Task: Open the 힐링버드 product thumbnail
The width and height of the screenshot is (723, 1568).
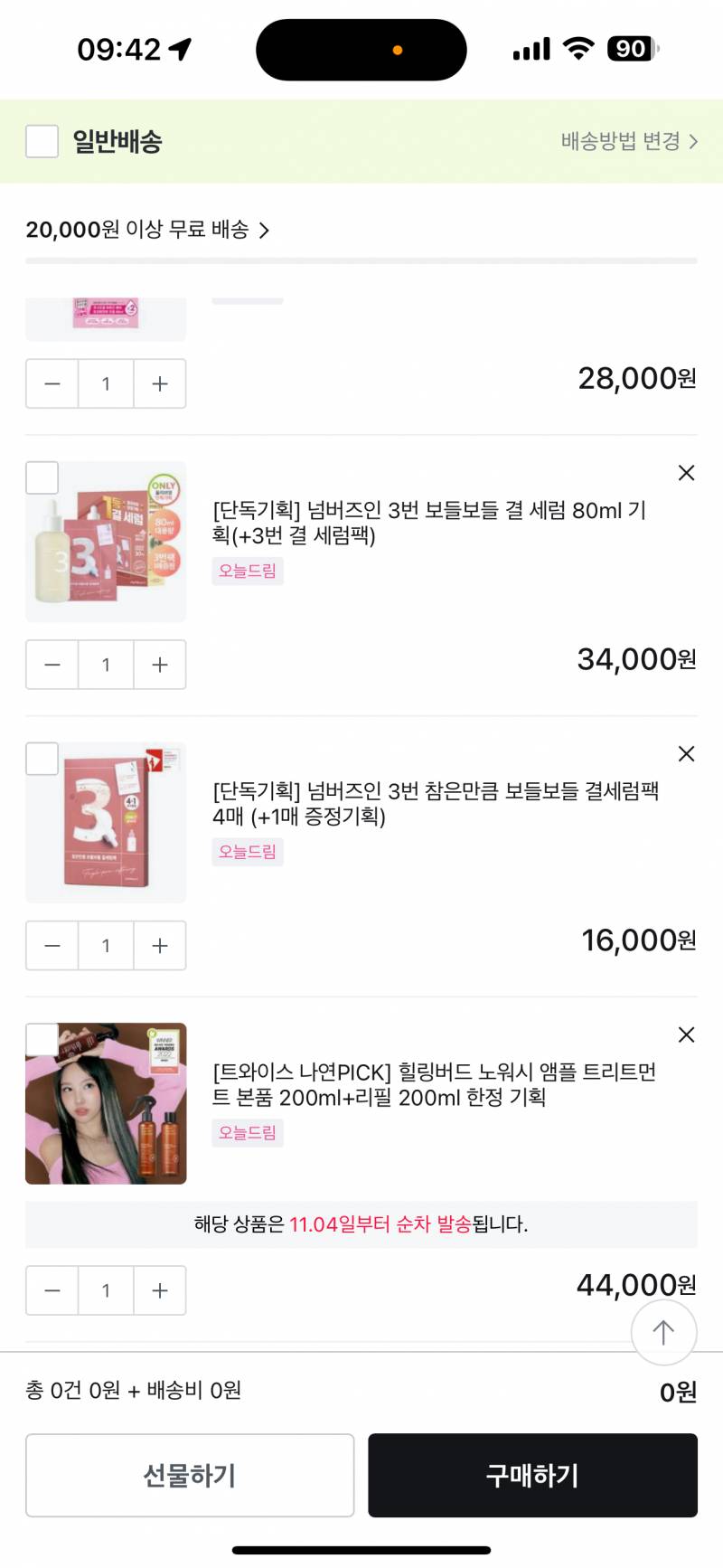Action: (x=105, y=1103)
